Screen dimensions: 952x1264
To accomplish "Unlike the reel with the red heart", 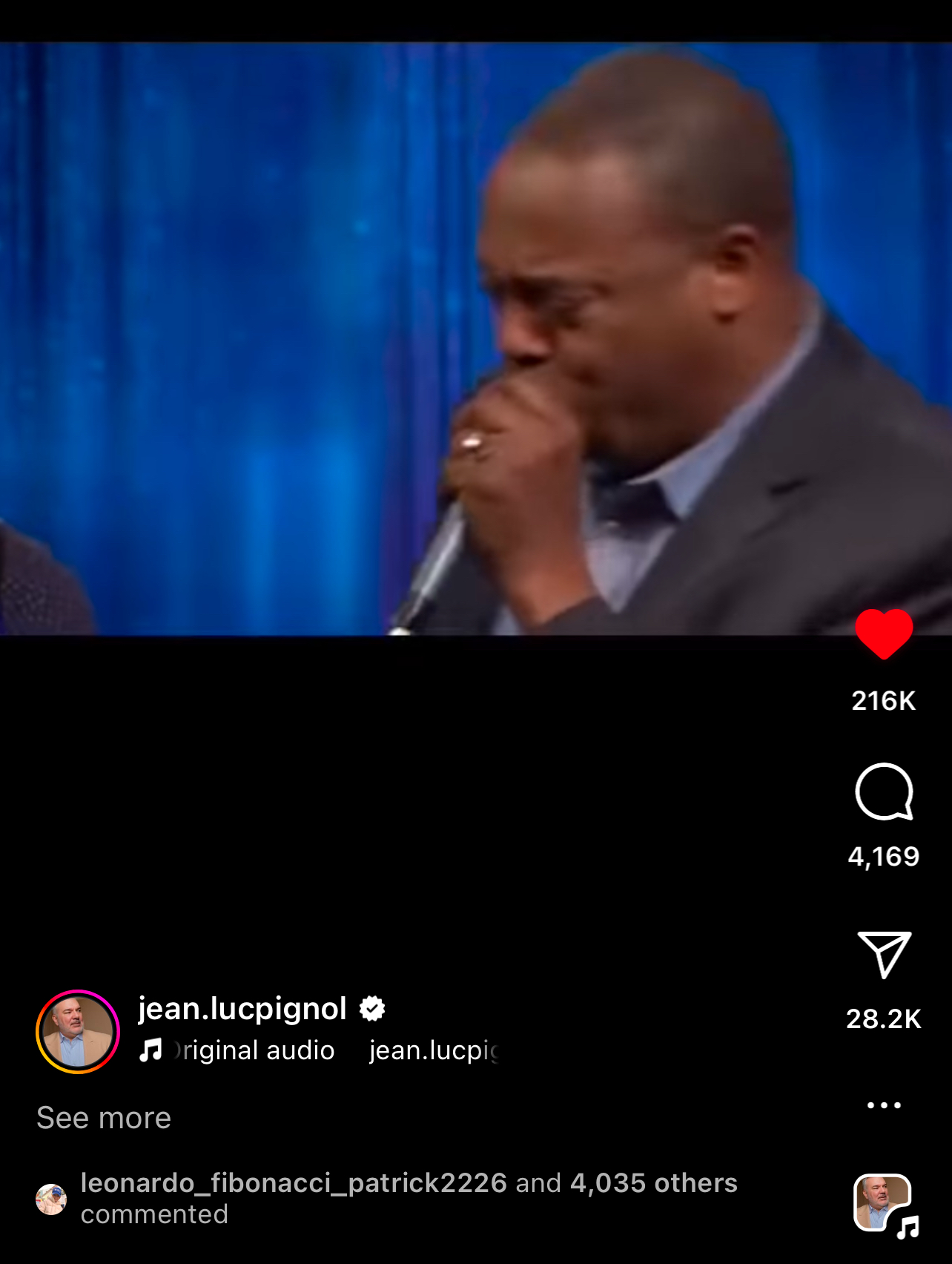I will 884,634.
